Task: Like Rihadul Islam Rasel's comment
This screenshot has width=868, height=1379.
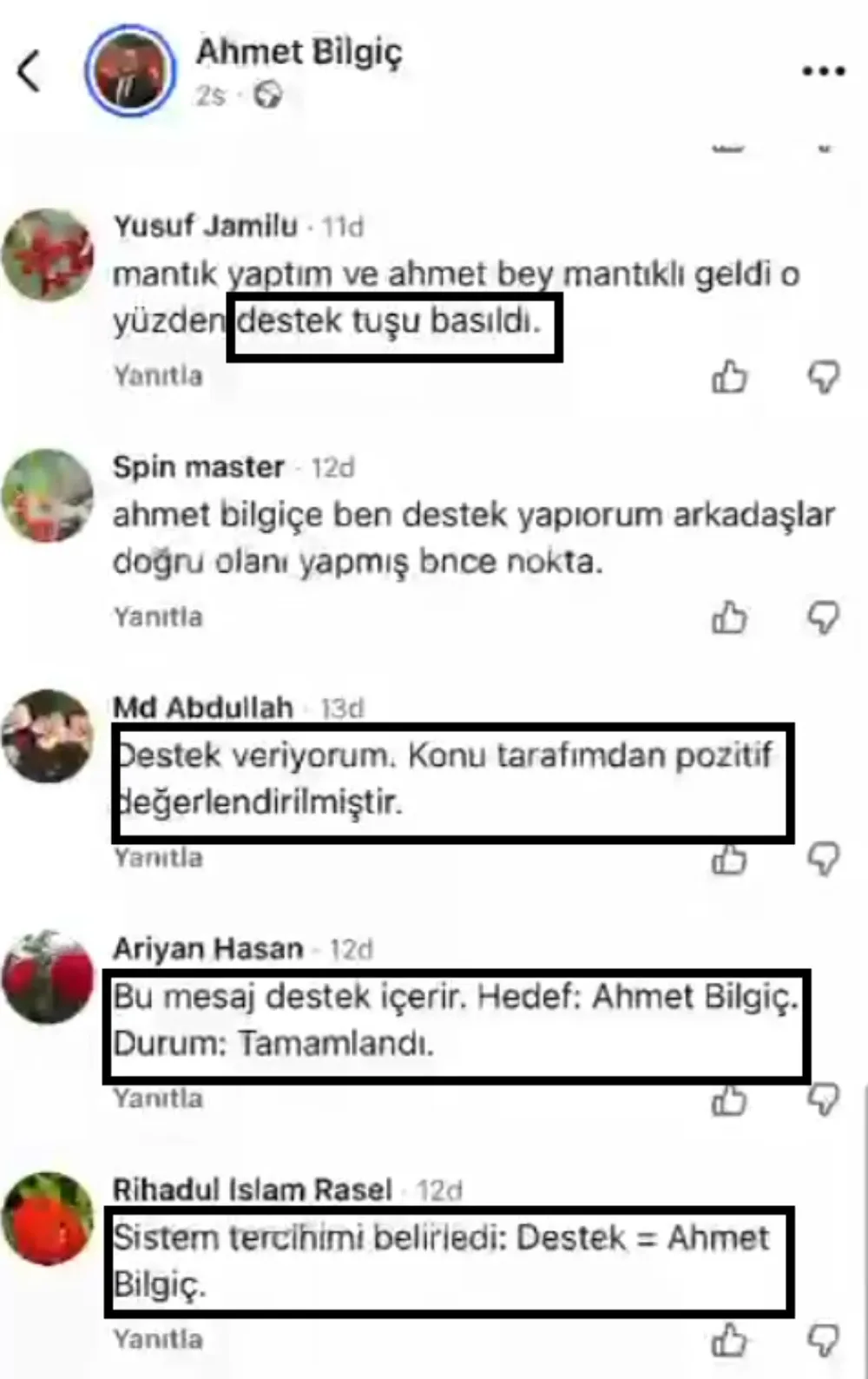Action: (729, 1341)
